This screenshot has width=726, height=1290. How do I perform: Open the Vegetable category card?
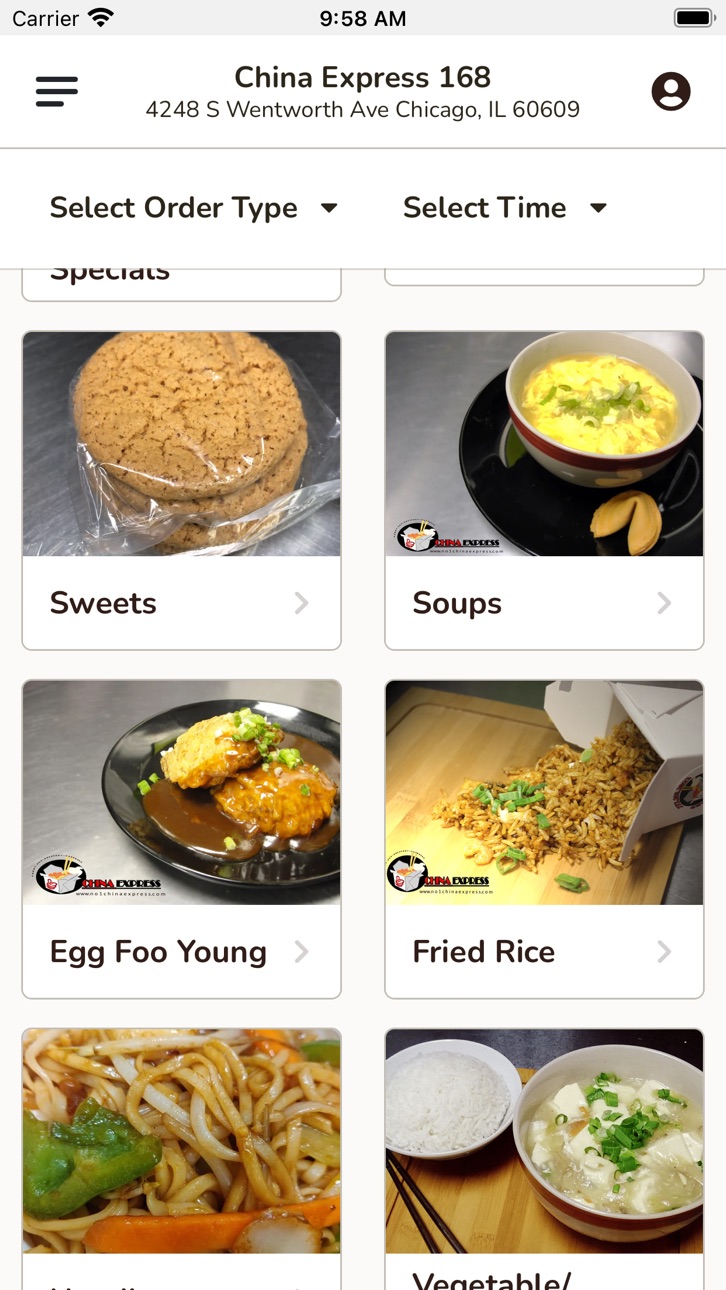(x=544, y=1159)
